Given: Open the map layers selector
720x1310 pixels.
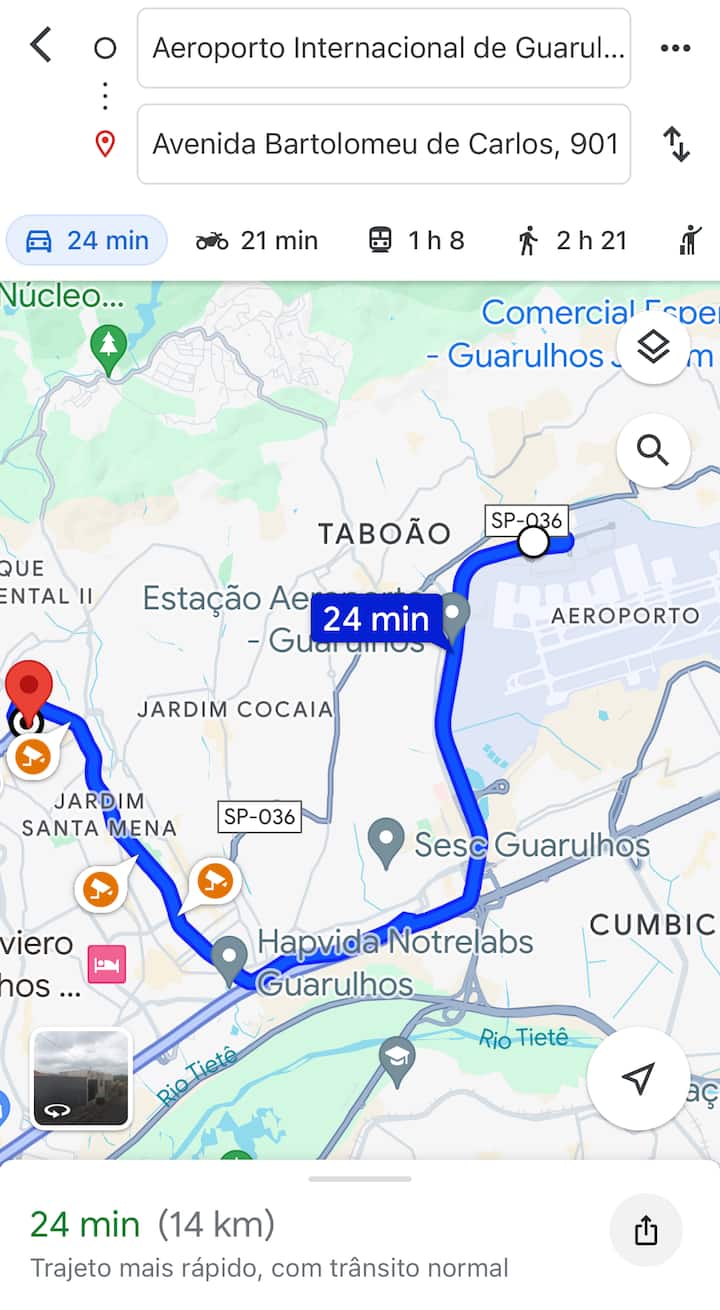Looking at the screenshot, I should pyautogui.click(x=653, y=347).
